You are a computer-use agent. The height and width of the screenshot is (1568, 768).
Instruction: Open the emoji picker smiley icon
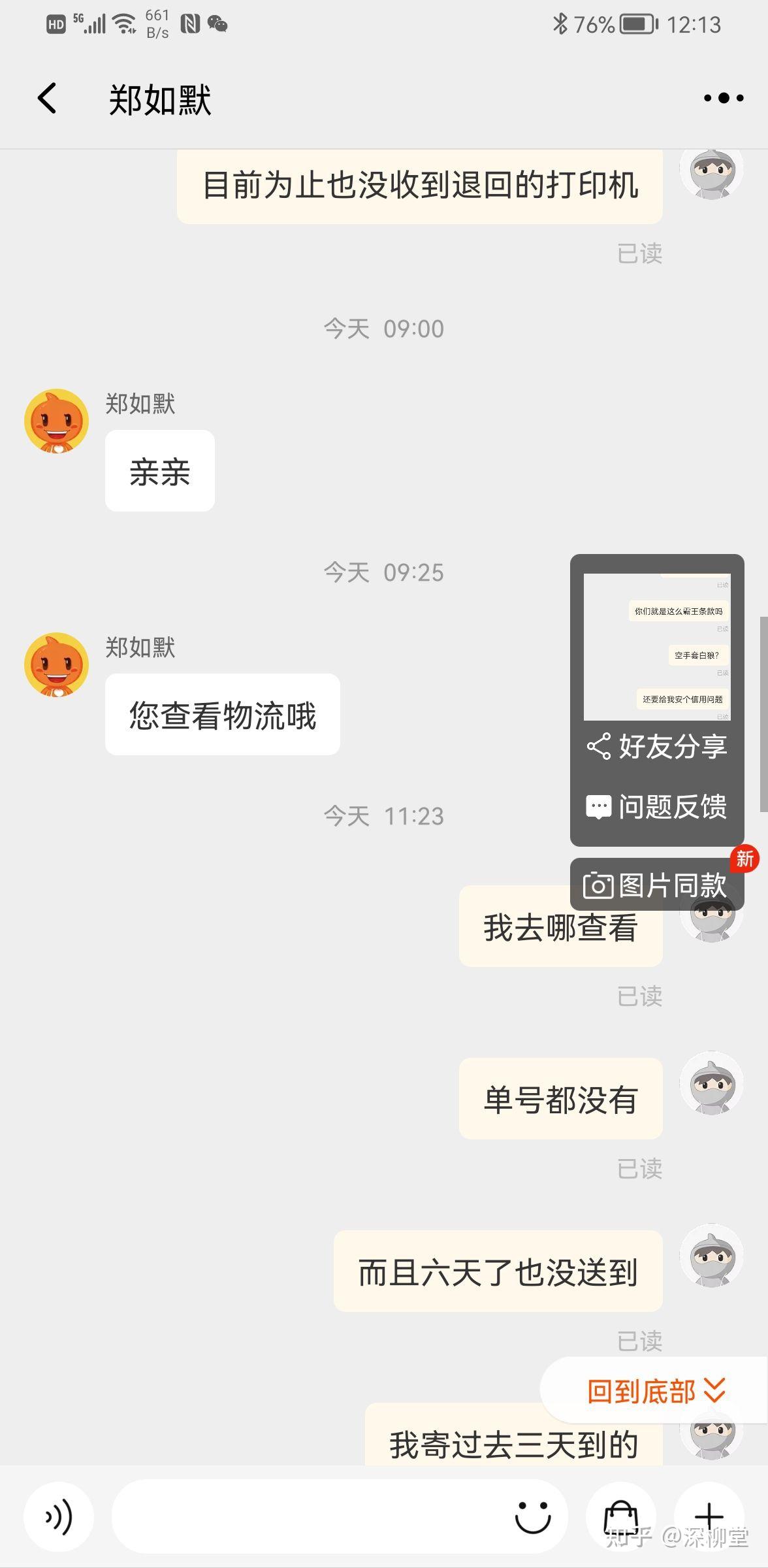point(533,1517)
